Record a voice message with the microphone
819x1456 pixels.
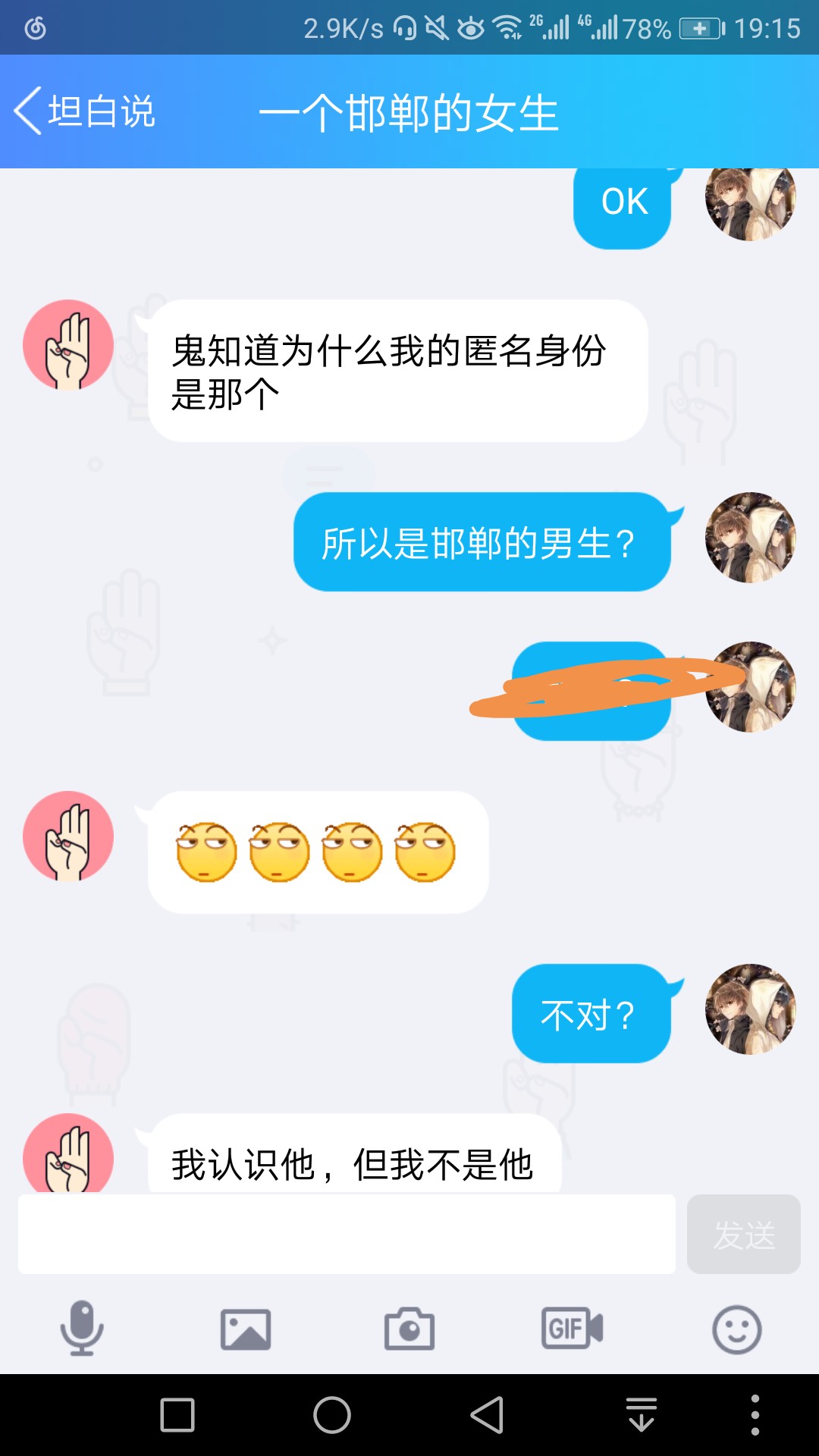coord(82,1328)
